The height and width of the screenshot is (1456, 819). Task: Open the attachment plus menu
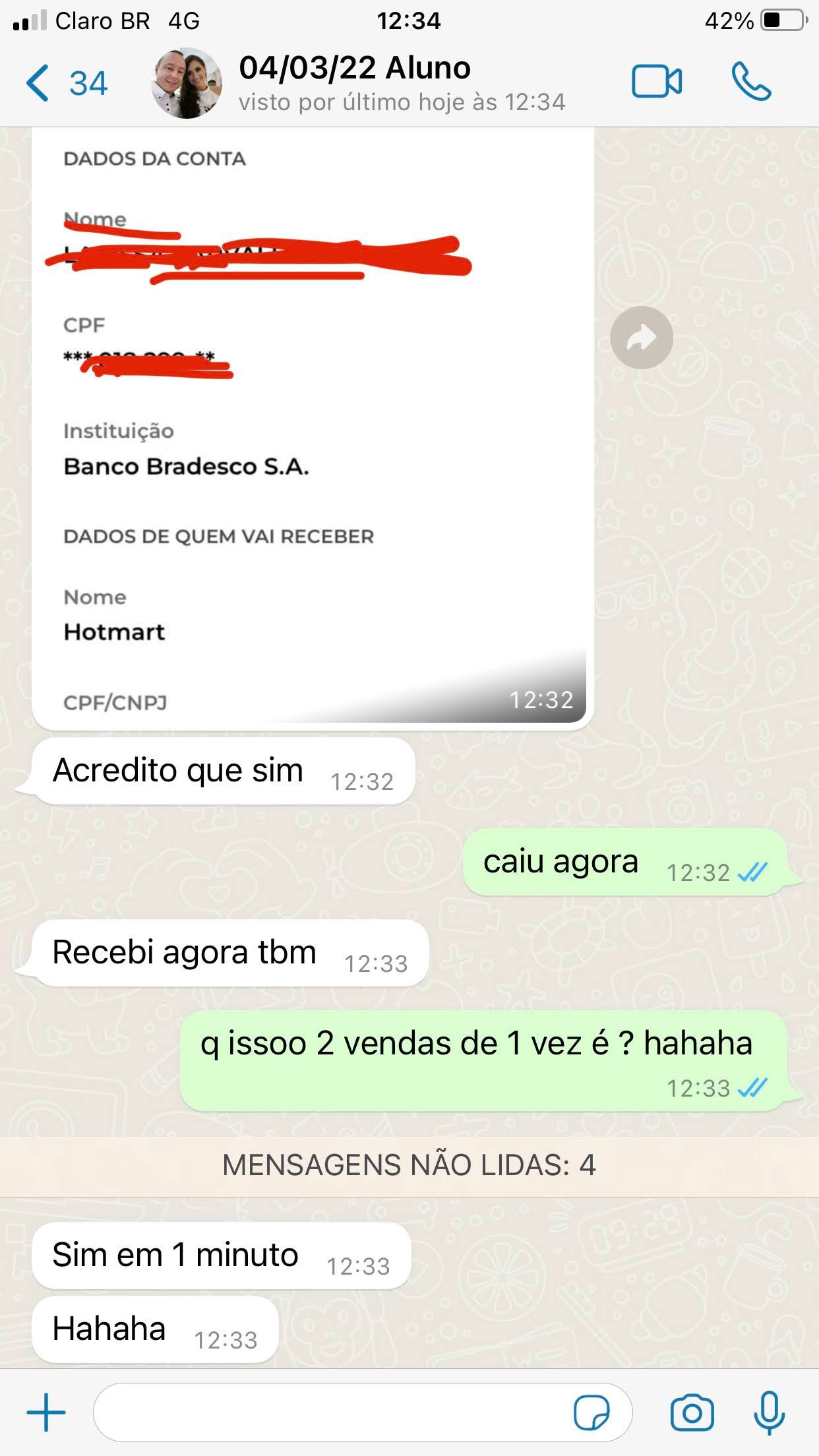click(x=45, y=1412)
